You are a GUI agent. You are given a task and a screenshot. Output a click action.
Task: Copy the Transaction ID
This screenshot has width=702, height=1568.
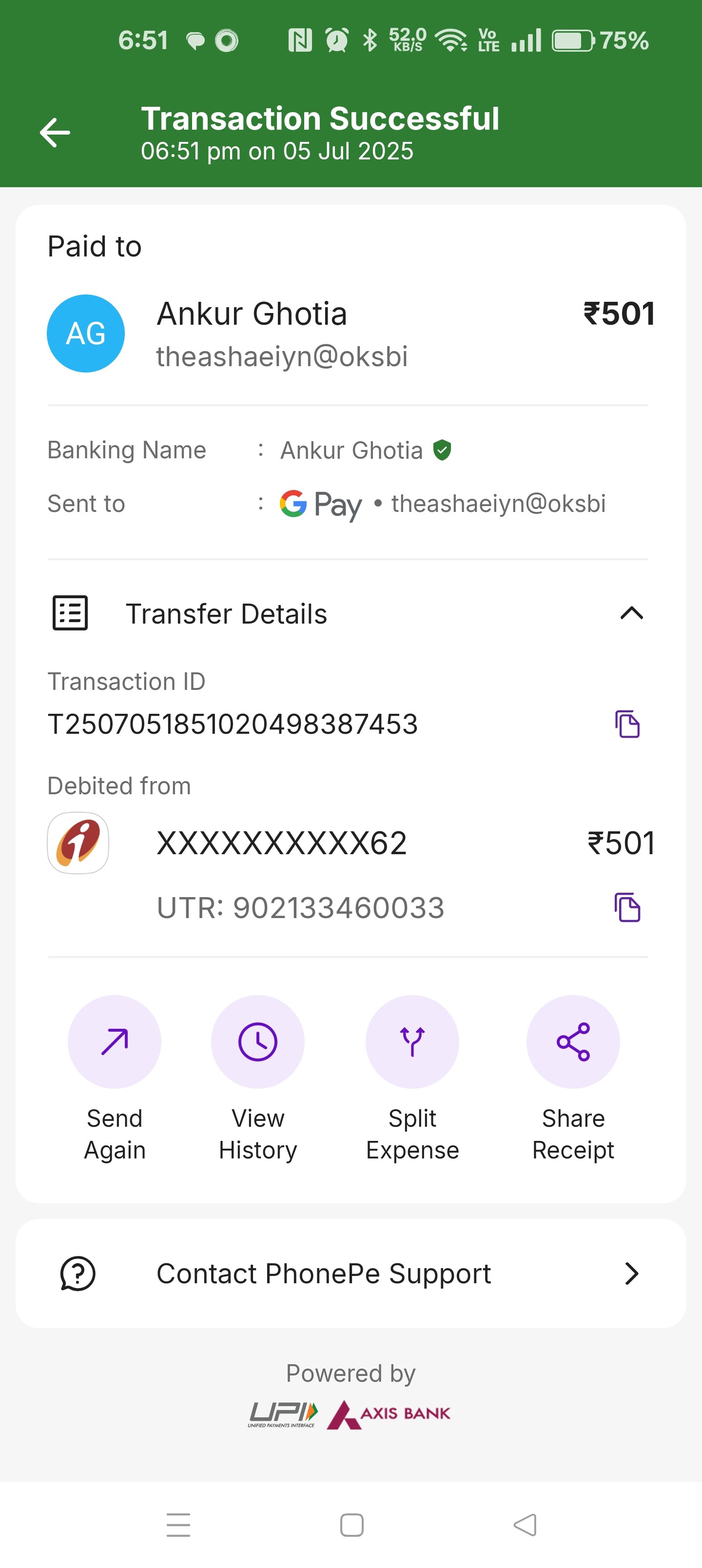[627, 724]
